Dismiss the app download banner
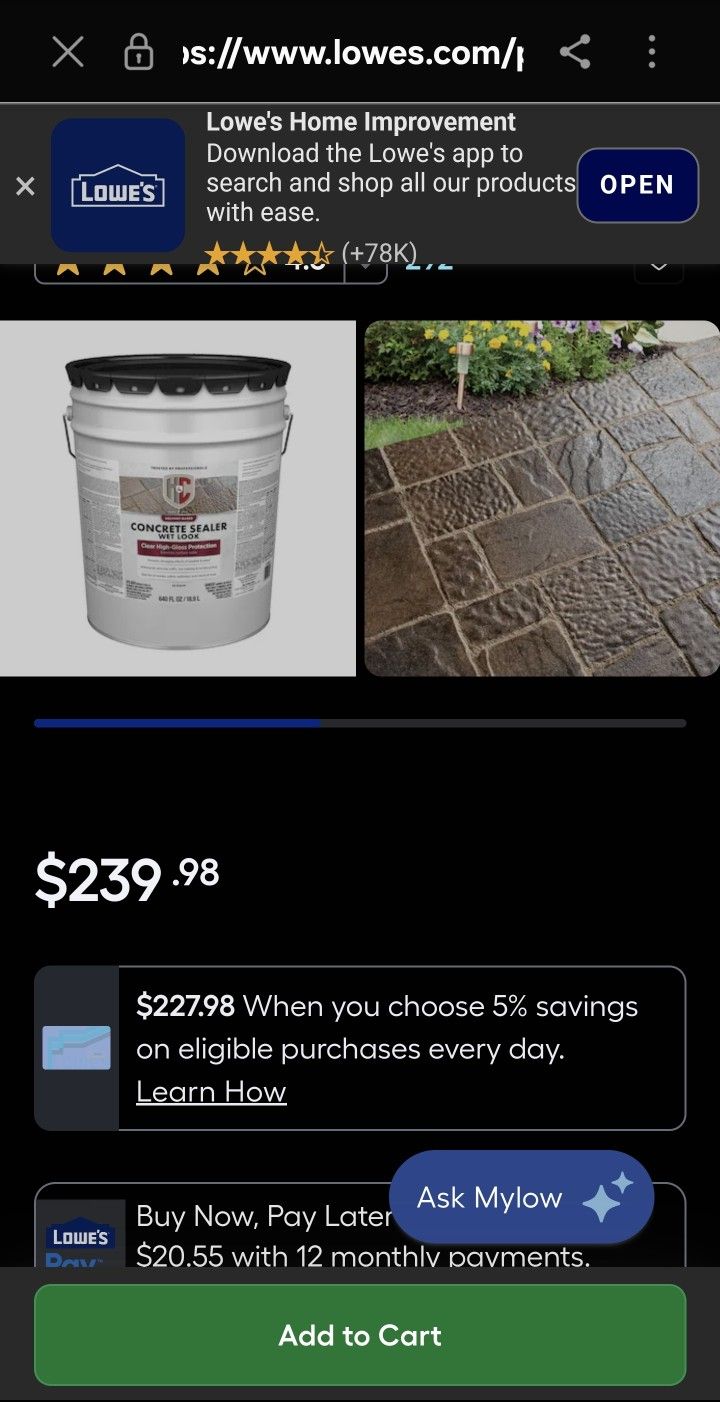Image resolution: width=720 pixels, height=1402 pixels. tap(25, 186)
